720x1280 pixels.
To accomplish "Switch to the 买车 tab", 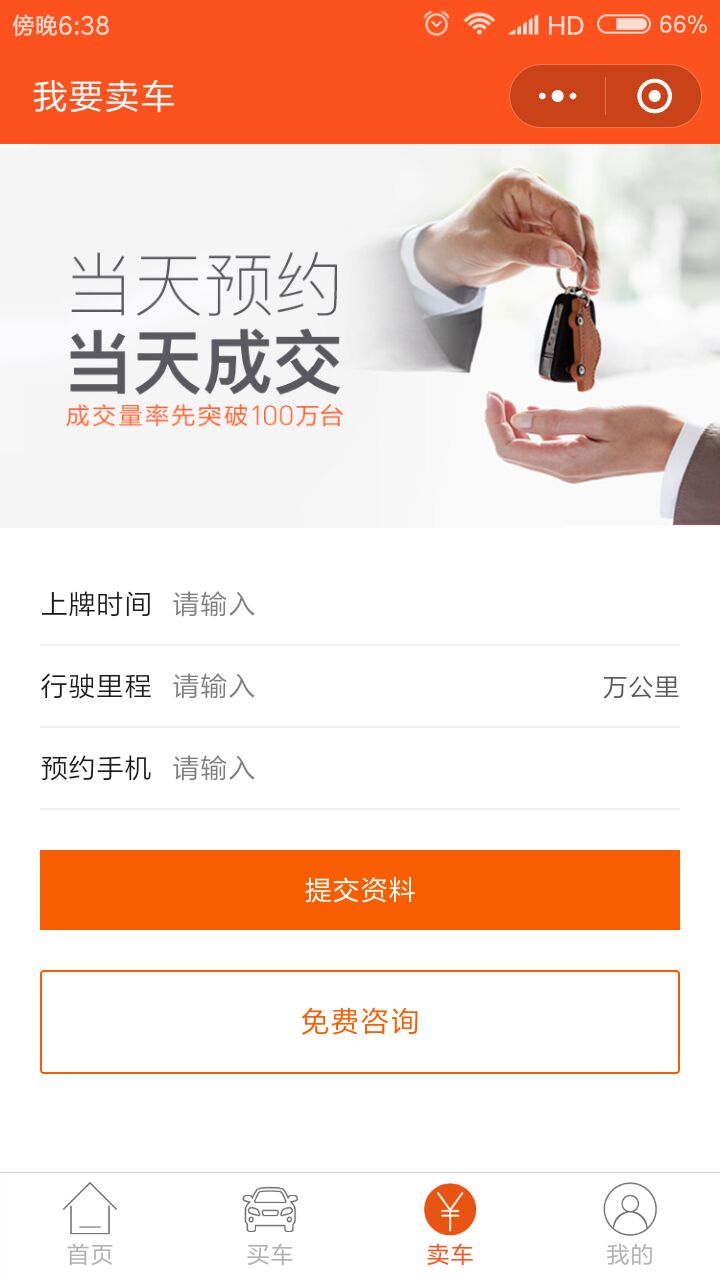I will [x=270, y=1225].
